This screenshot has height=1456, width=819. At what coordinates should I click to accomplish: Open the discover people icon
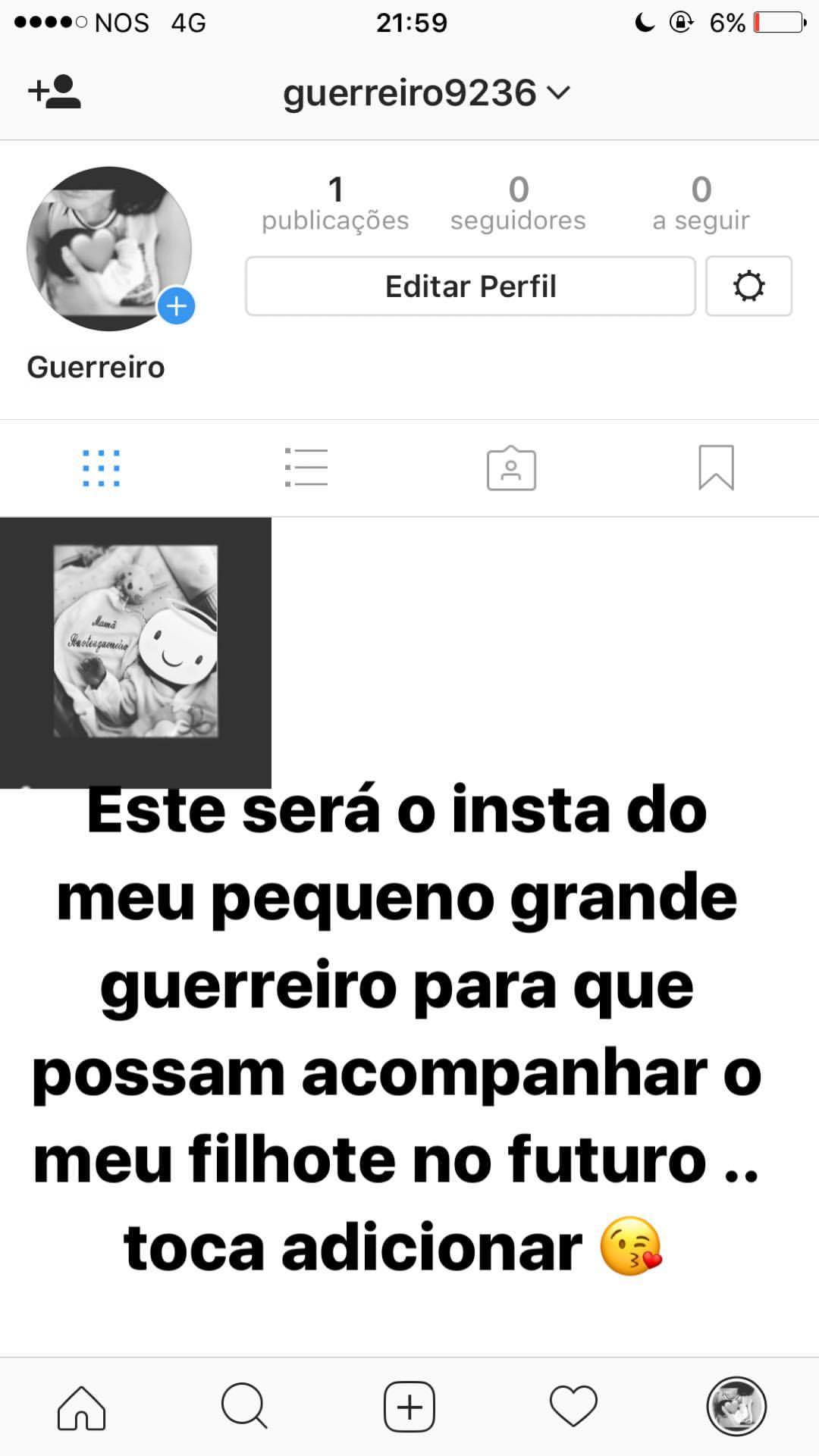54,92
